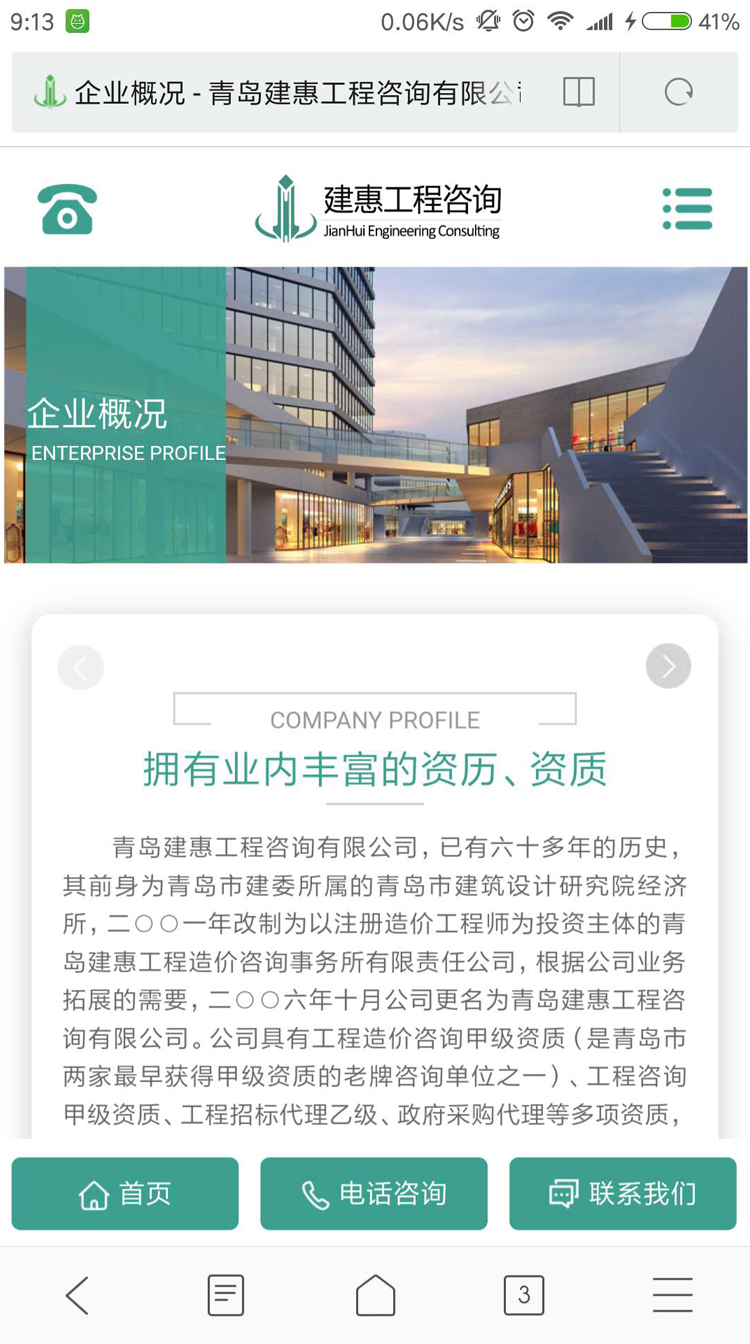
Task: View the 3 open tabs
Action: coord(524,1295)
